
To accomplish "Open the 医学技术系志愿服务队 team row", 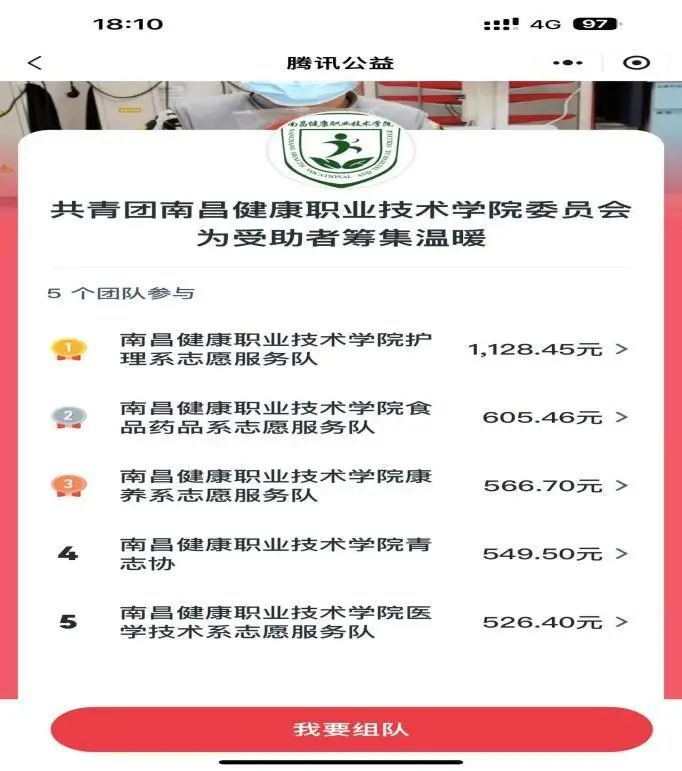I will click(x=340, y=621).
